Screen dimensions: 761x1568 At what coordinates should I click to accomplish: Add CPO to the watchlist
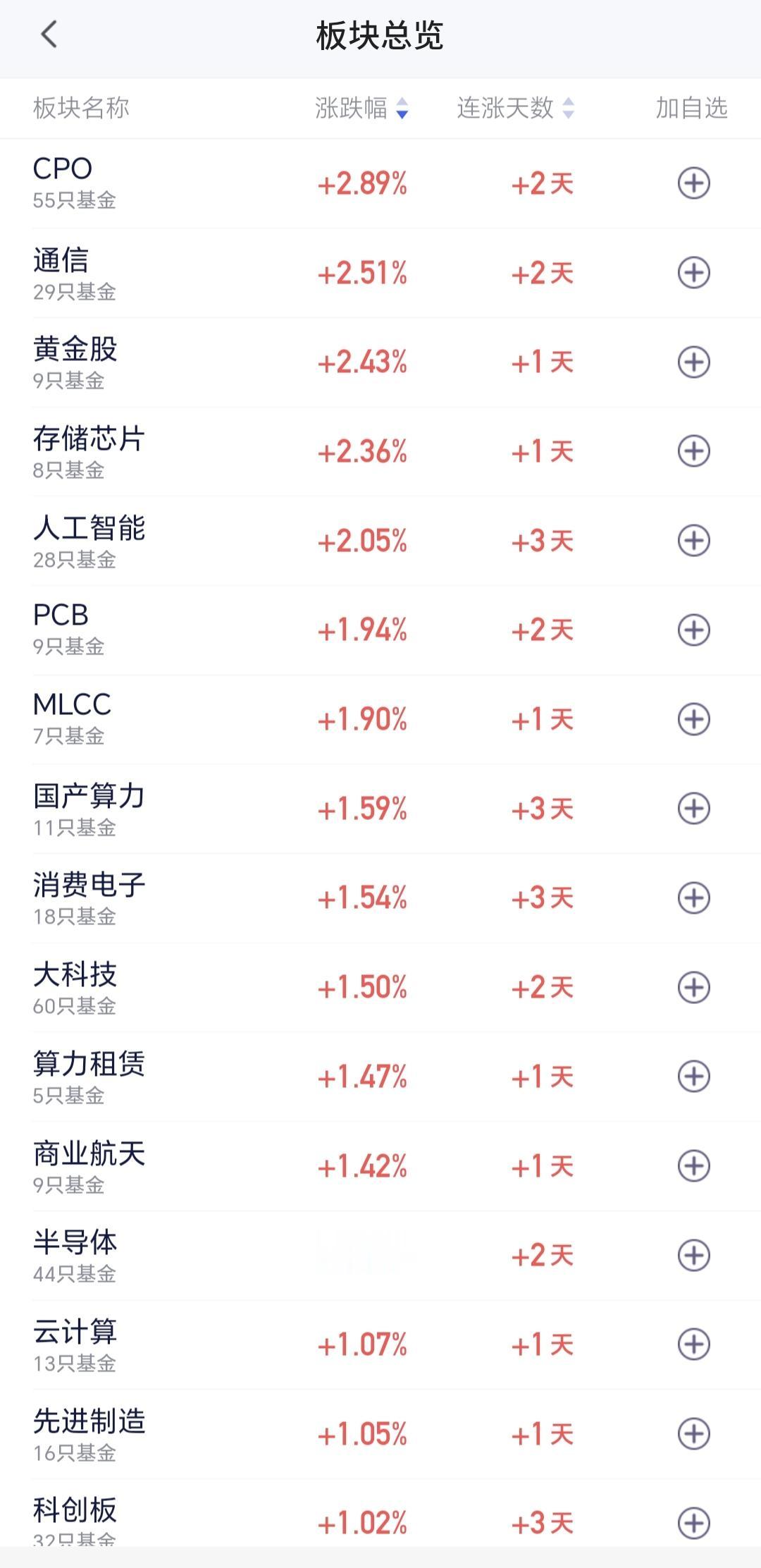(693, 183)
